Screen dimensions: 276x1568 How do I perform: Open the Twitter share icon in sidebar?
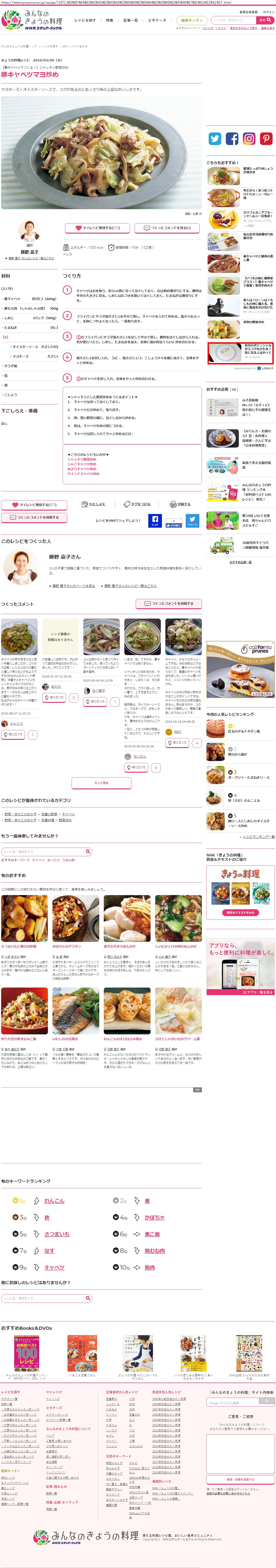(215, 139)
